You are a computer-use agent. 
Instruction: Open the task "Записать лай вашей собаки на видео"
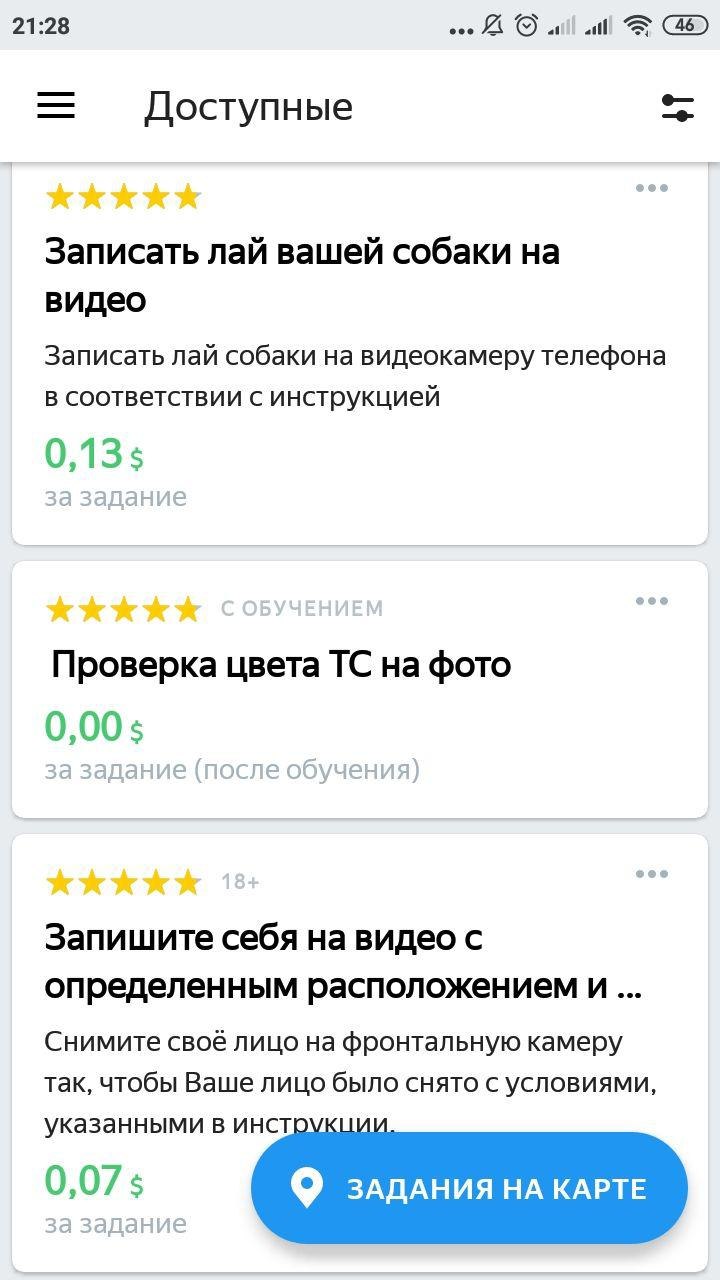[x=301, y=275]
